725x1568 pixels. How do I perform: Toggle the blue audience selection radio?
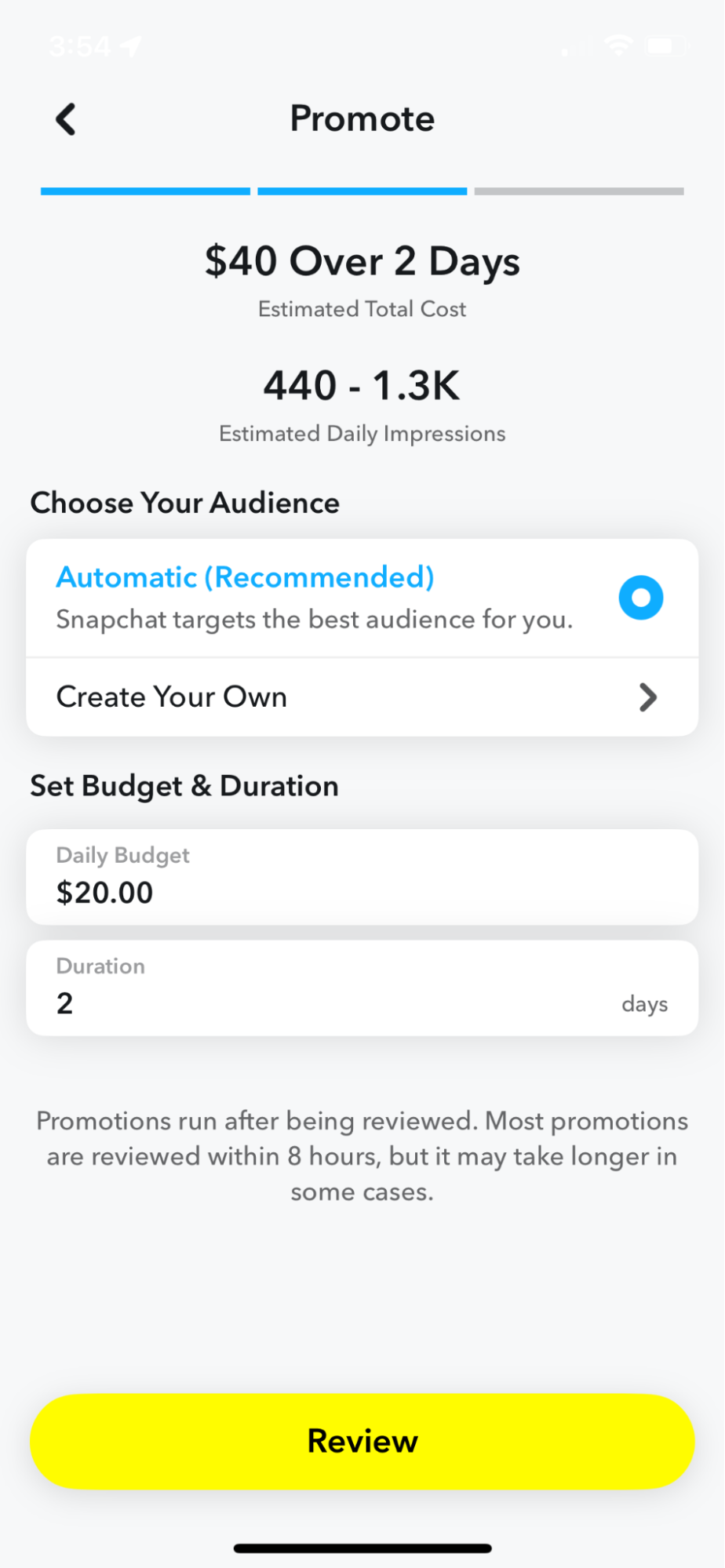tap(640, 597)
